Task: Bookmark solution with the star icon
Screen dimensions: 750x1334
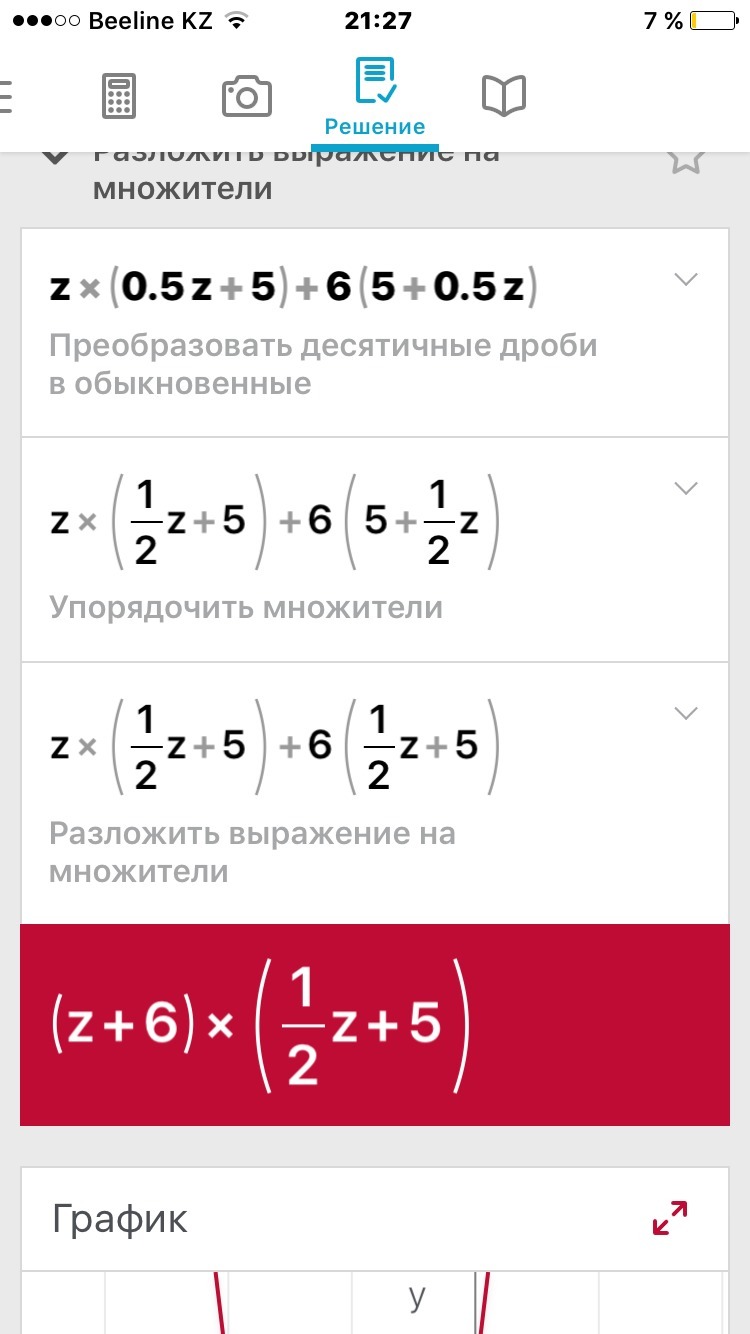Action: pos(686,160)
